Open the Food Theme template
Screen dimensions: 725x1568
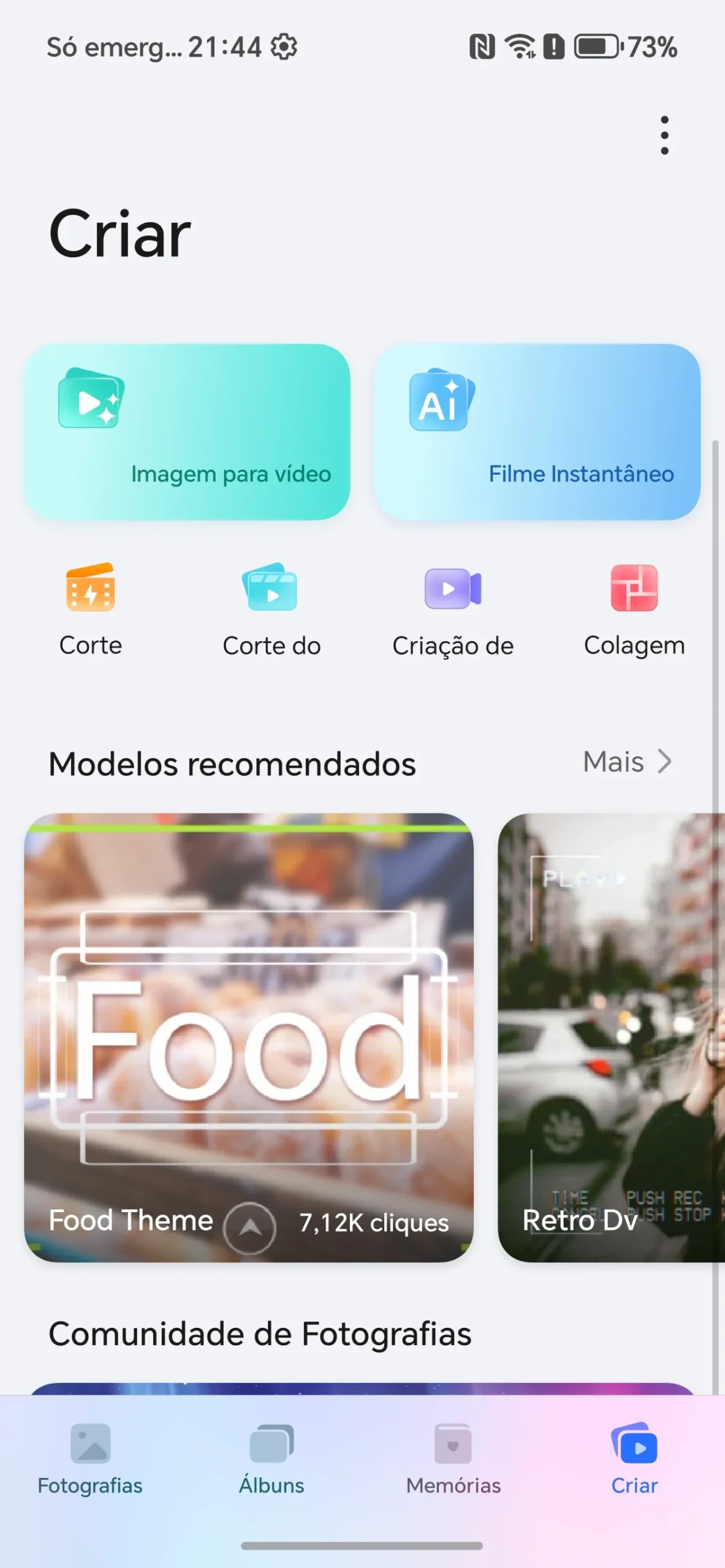[x=248, y=1036]
